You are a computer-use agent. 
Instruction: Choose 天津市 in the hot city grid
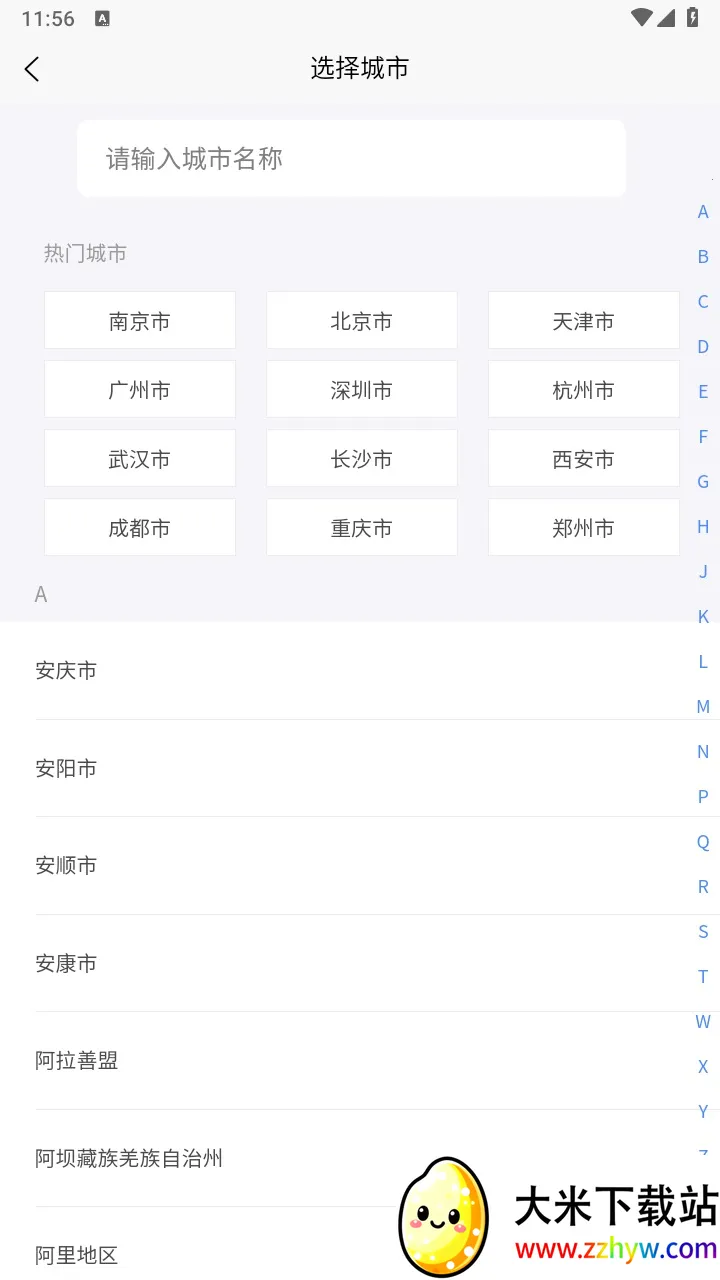click(583, 320)
